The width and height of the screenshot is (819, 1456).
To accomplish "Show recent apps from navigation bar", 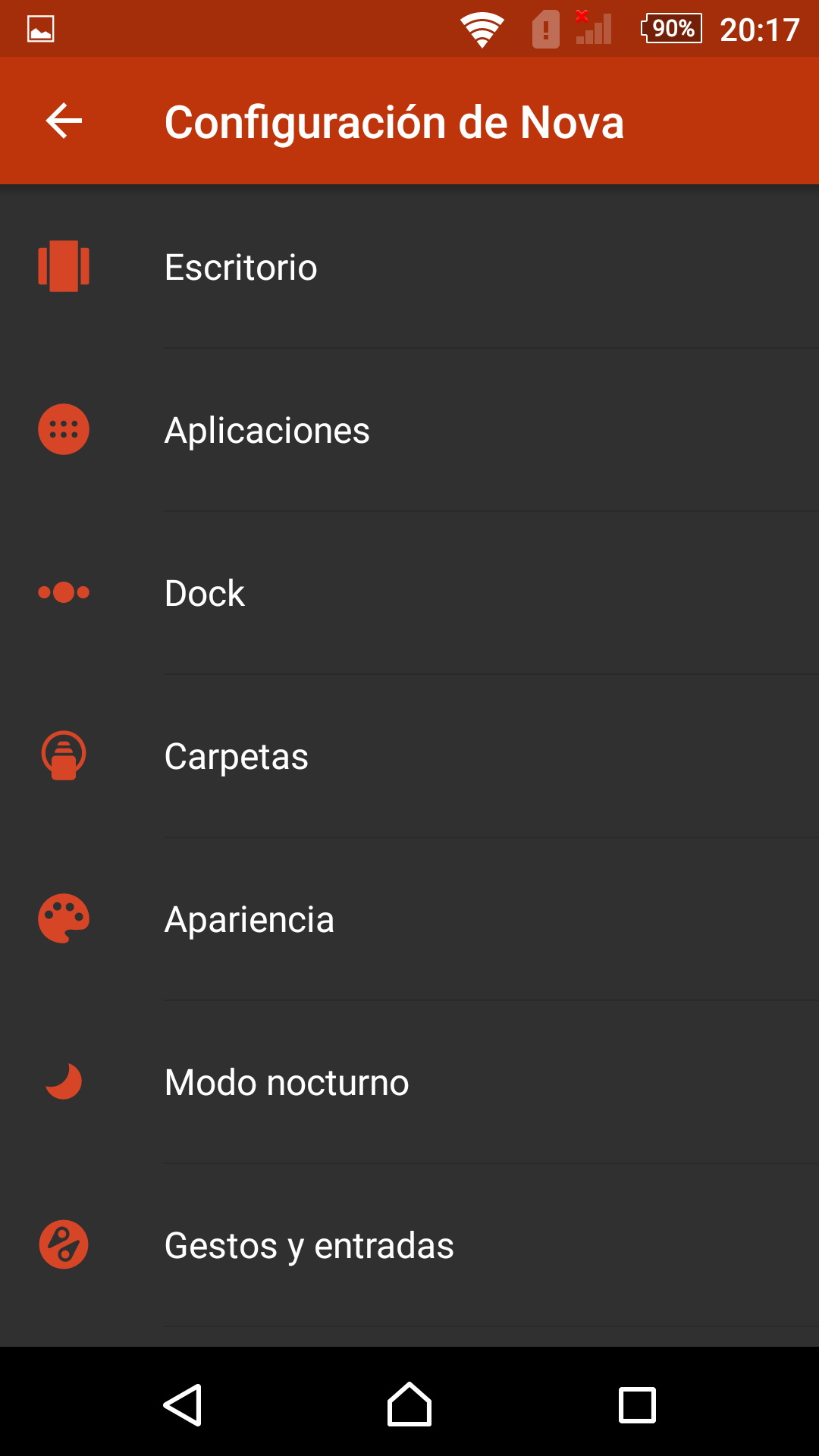I will (x=637, y=1404).
